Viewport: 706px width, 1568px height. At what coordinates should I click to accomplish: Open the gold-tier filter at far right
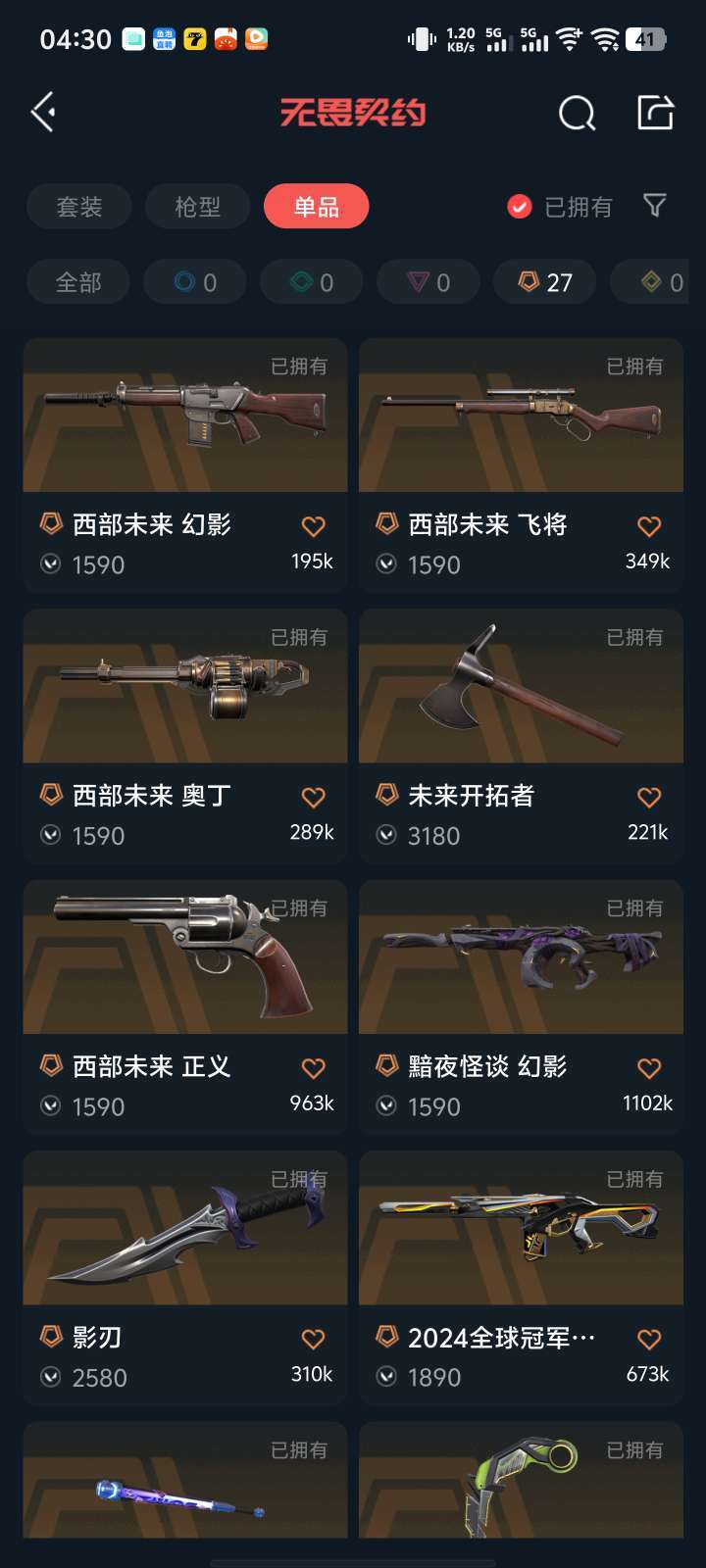click(649, 281)
